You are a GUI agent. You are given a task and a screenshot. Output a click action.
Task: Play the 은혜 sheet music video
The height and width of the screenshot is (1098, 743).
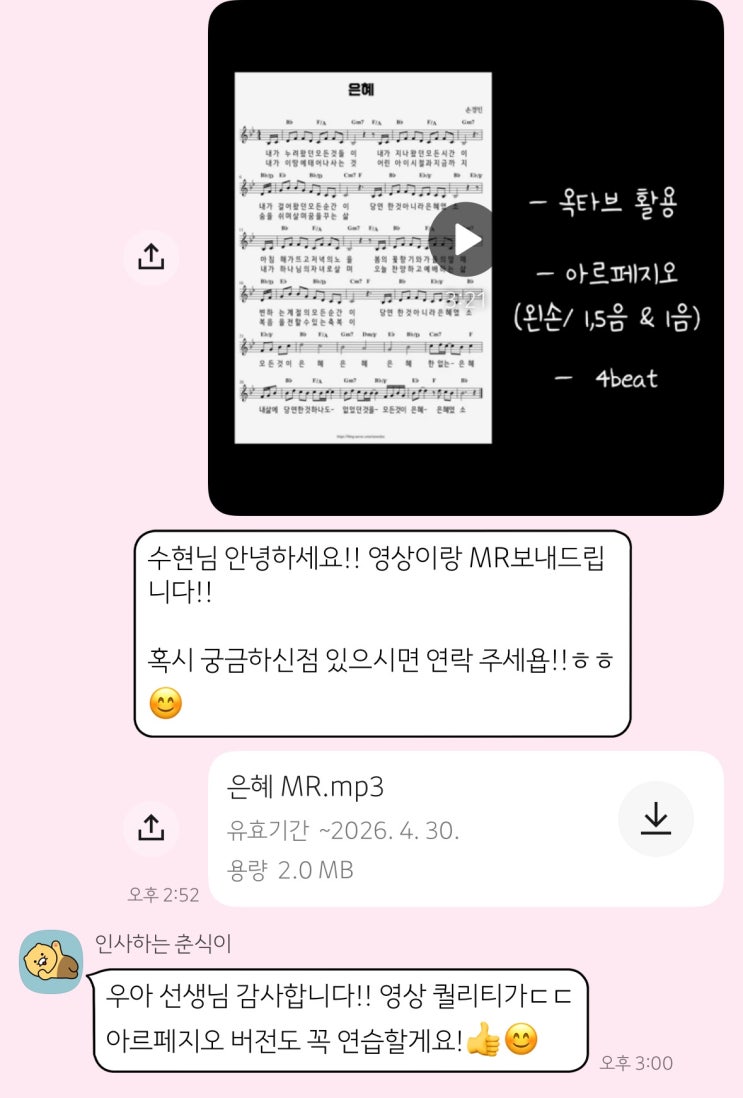(x=465, y=240)
